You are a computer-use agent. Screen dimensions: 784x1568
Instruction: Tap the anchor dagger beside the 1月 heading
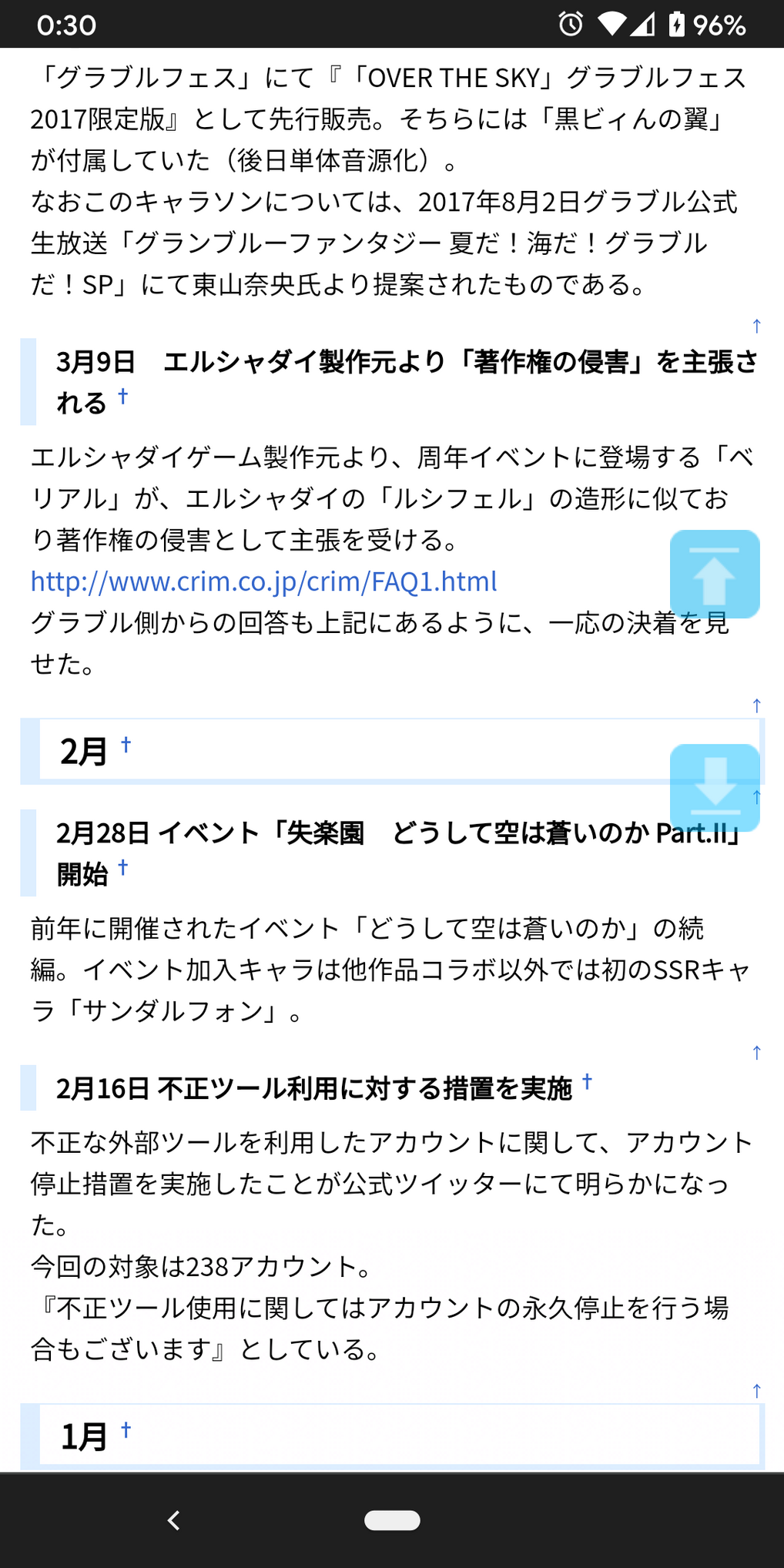126,1430
